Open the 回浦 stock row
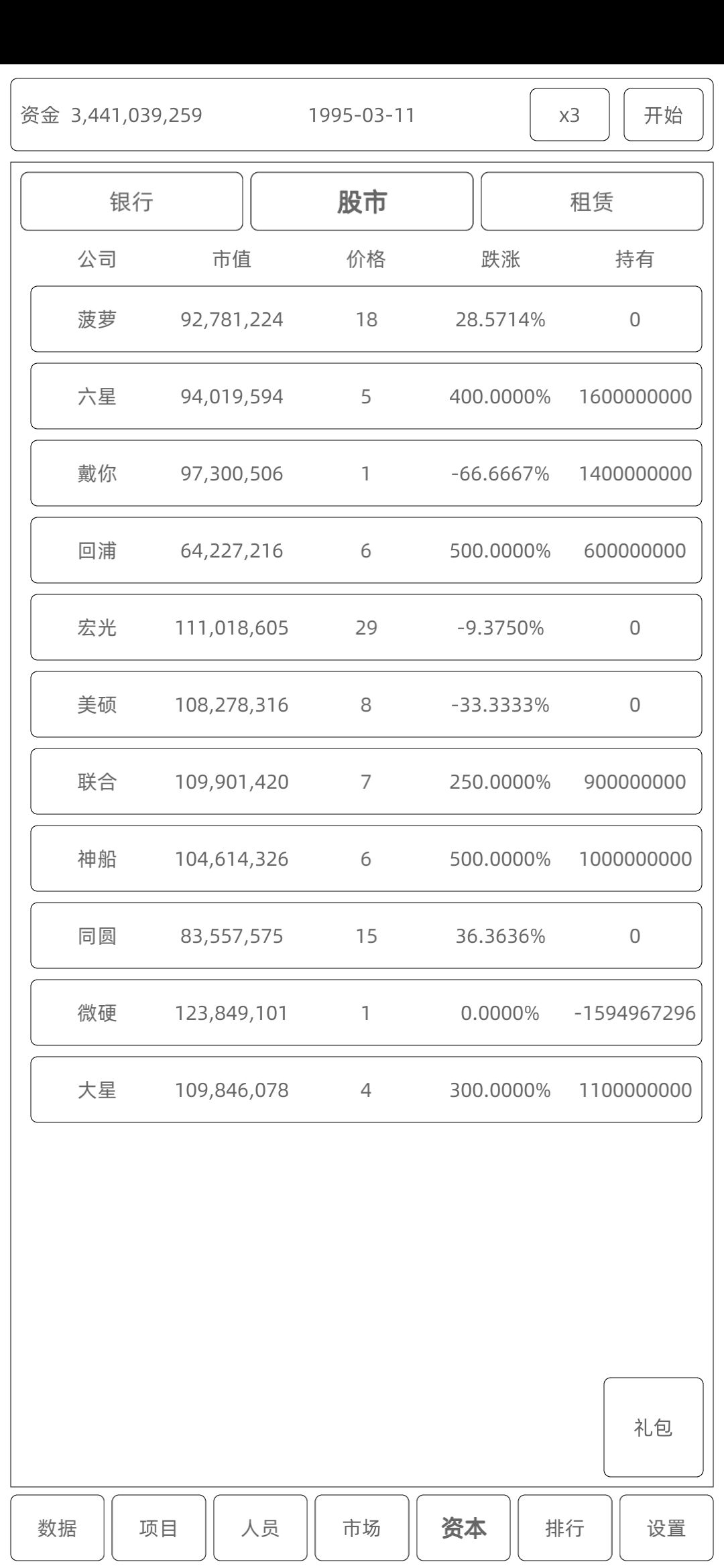The height and width of the screenshot is (1568, 724). coord(366,550)
